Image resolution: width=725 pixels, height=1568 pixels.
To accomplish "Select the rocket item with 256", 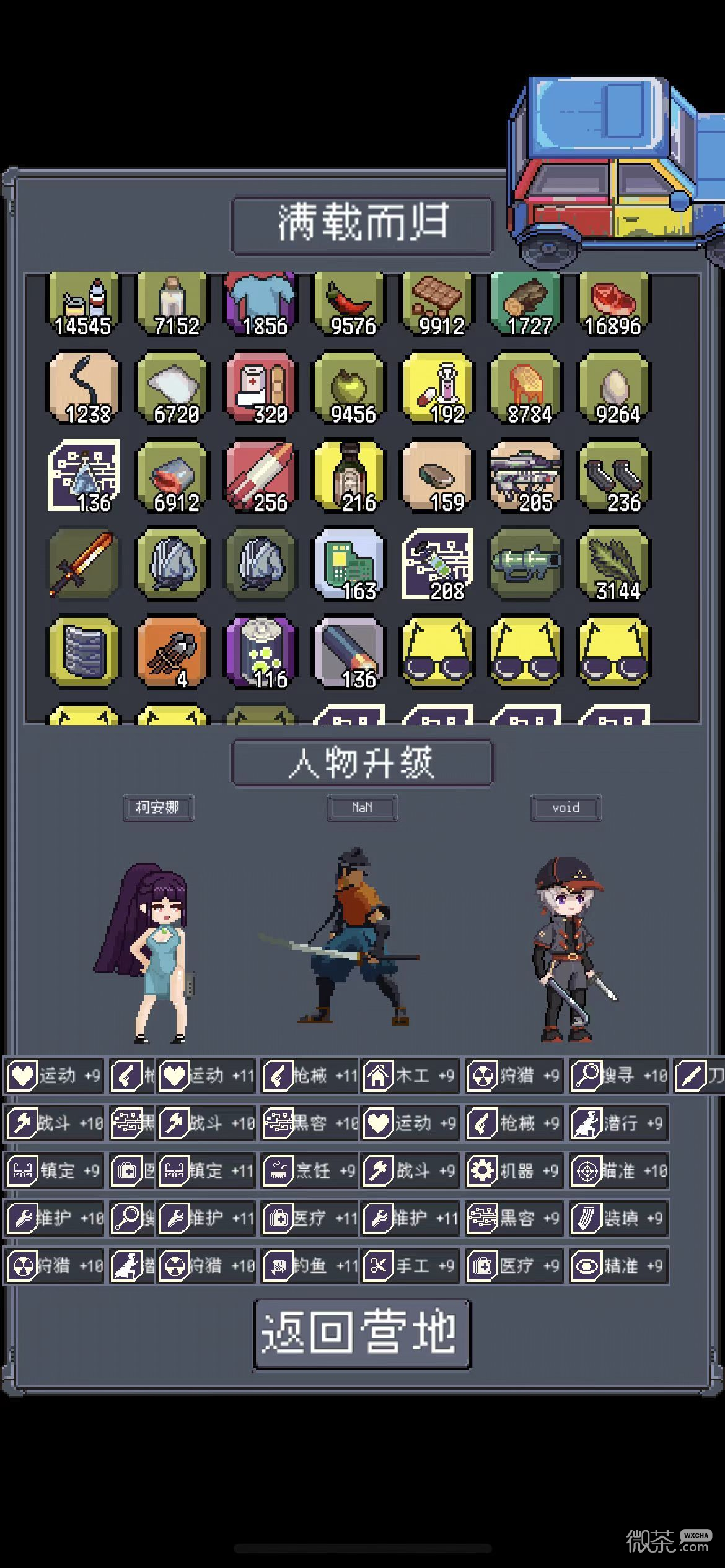I will (261, 477).
